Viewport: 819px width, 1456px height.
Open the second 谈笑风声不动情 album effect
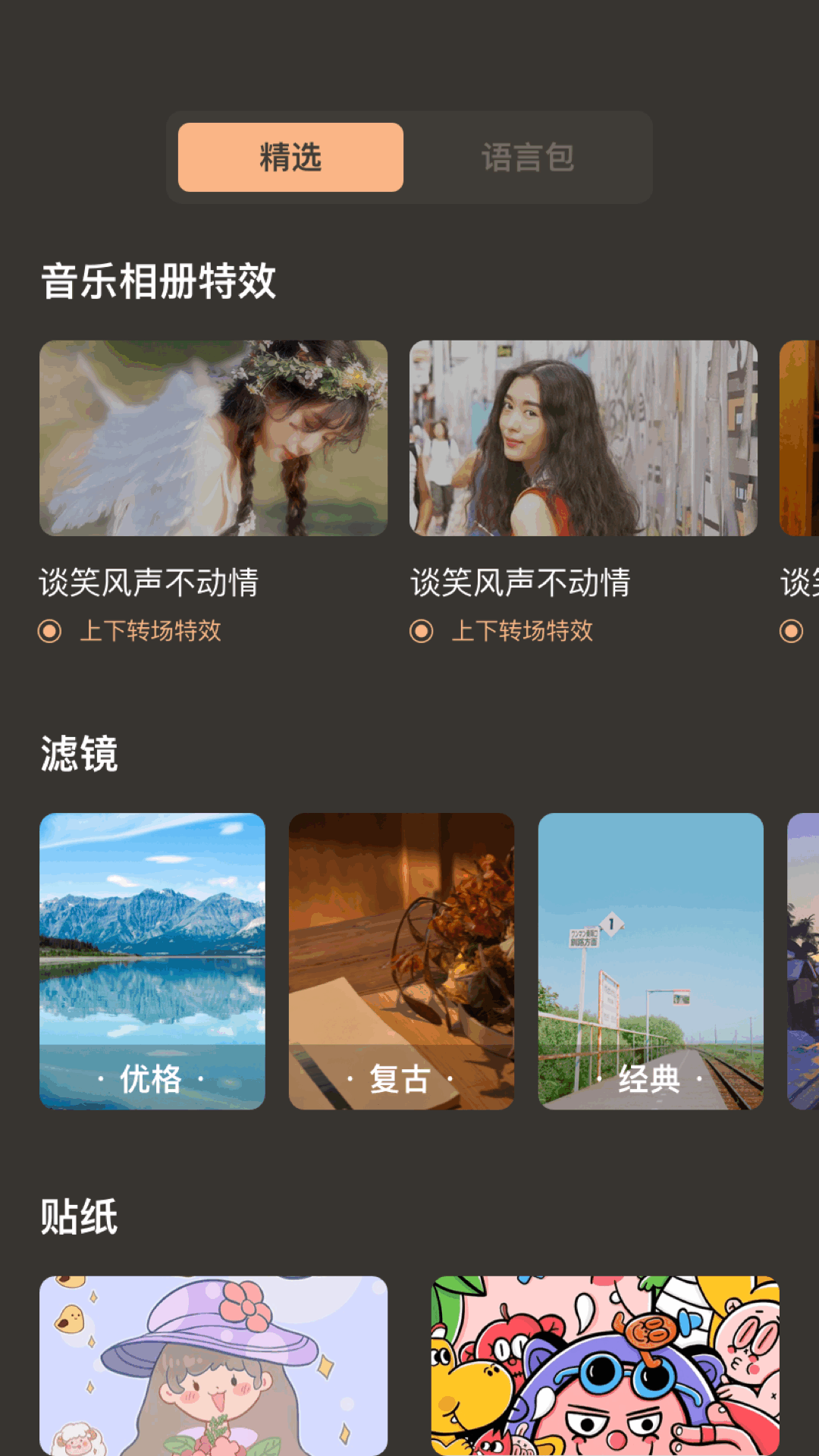pyautogui.click(x=582, y=438)
